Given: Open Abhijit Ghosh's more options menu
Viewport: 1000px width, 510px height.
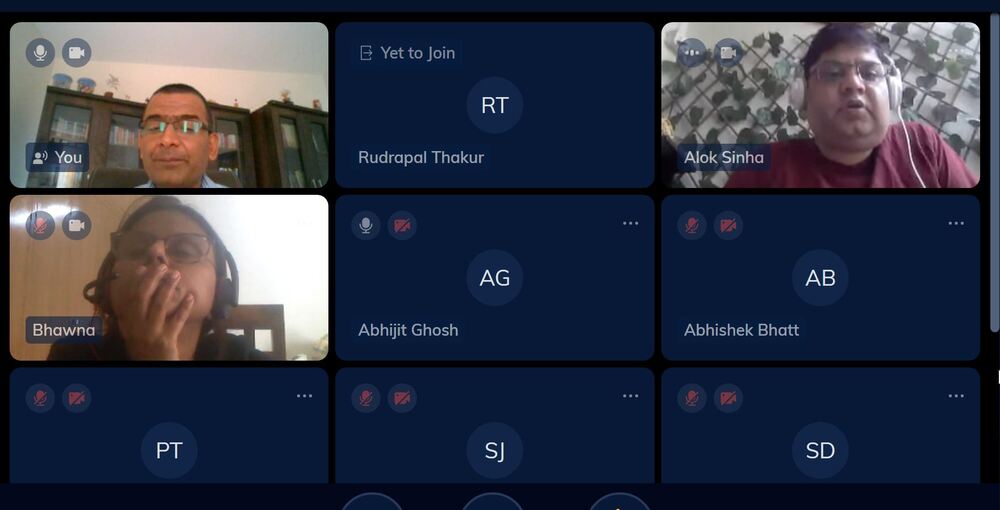Looking at the screenshot, I should tap(630, 223).
